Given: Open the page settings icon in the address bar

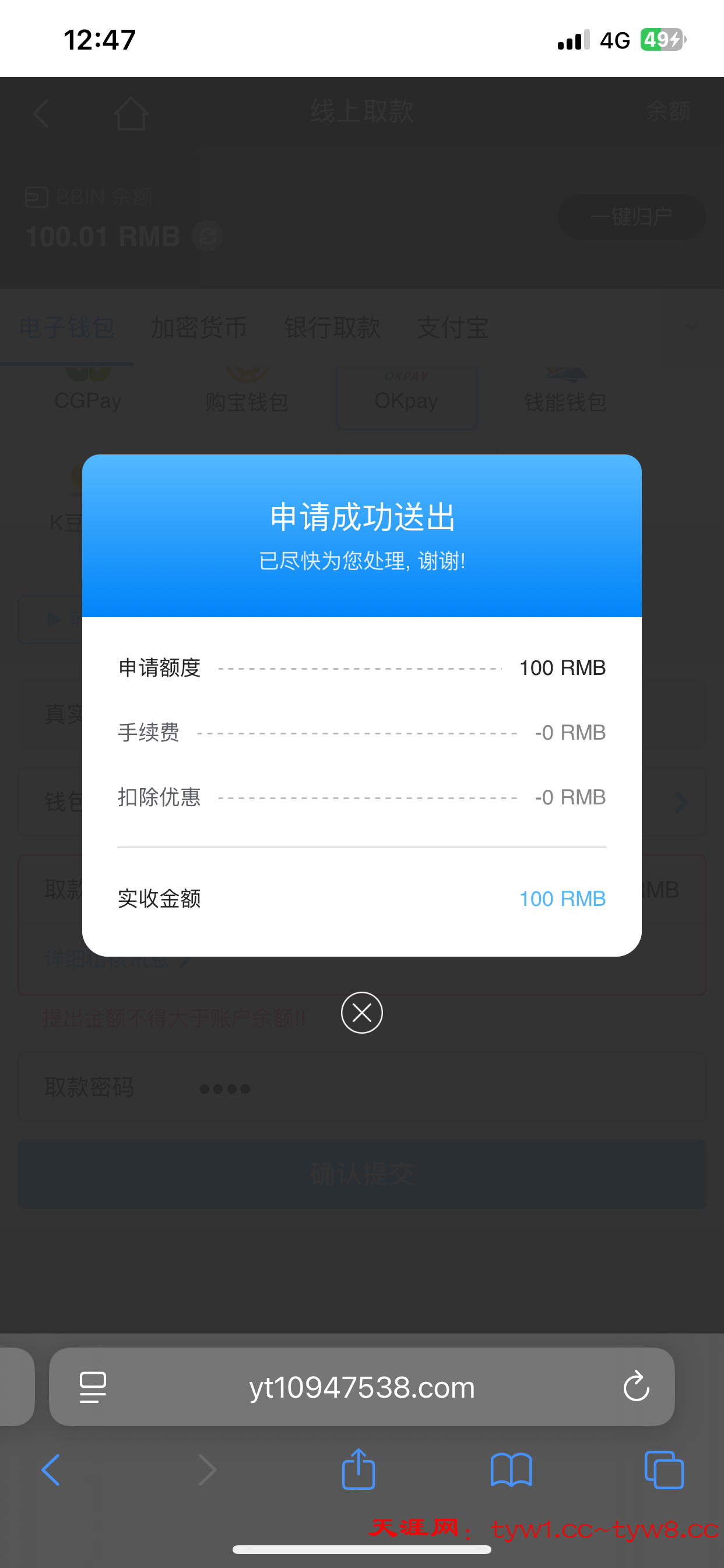Looking at the screenshot, I should [93, 1387].
